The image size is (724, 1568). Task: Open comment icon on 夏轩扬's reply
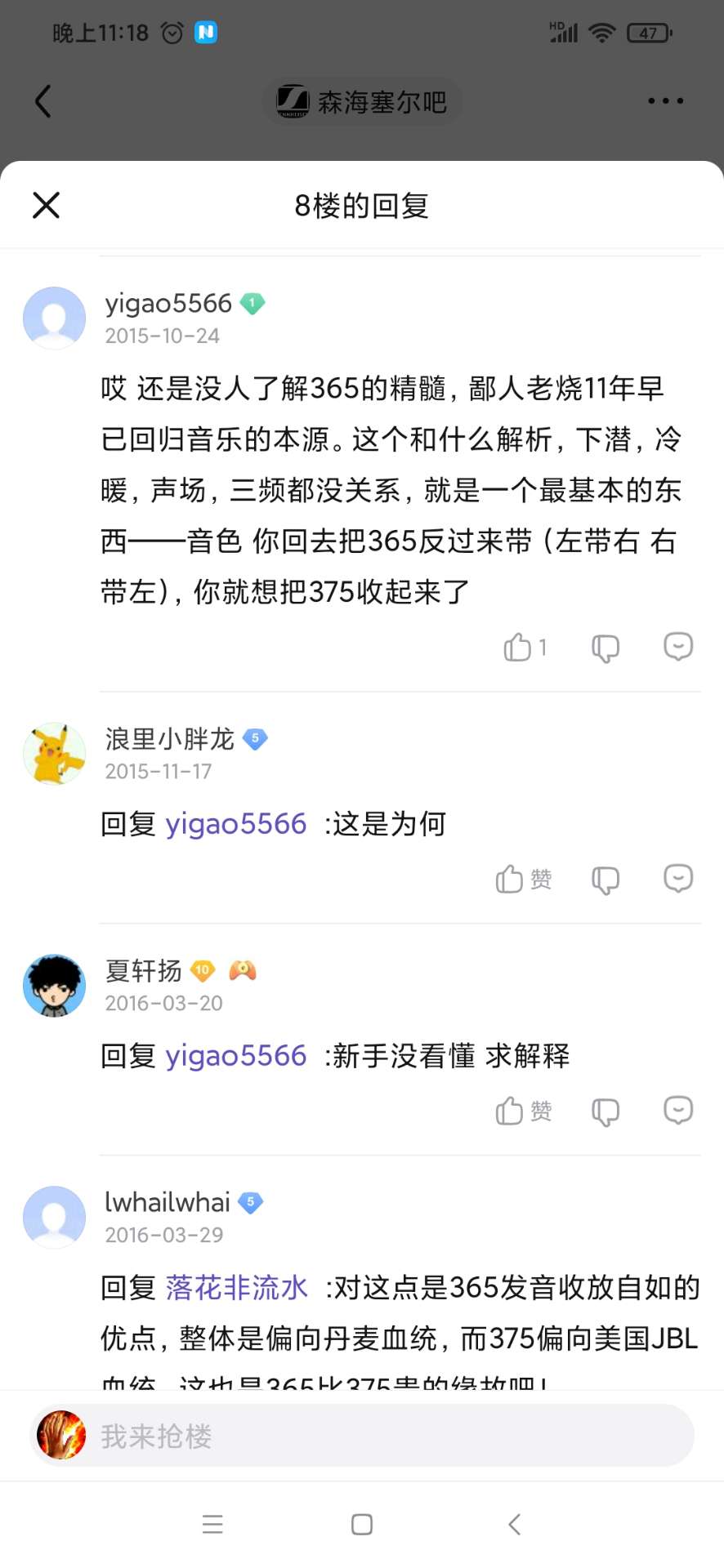tap(677, 1111)
